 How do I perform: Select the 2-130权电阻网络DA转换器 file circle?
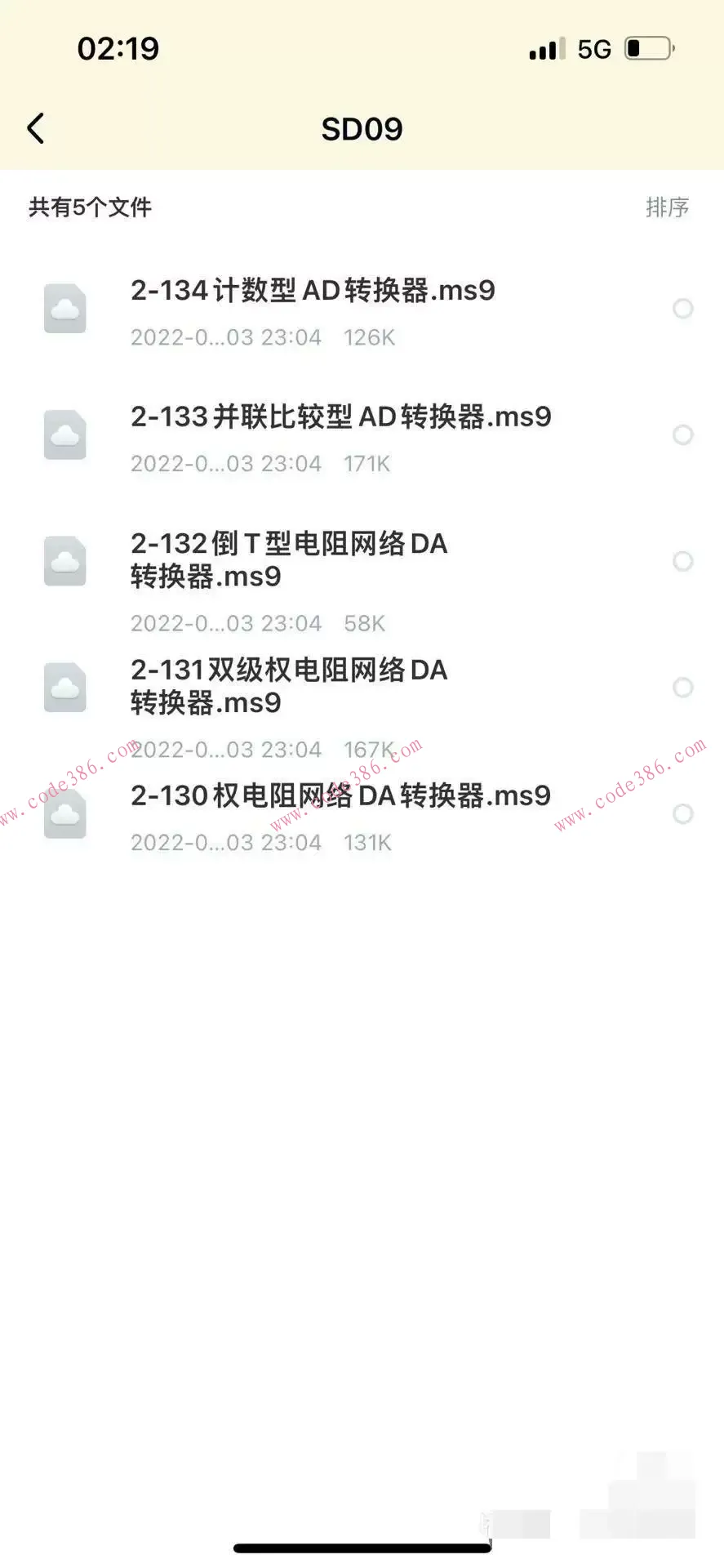[x=682, y=813]
